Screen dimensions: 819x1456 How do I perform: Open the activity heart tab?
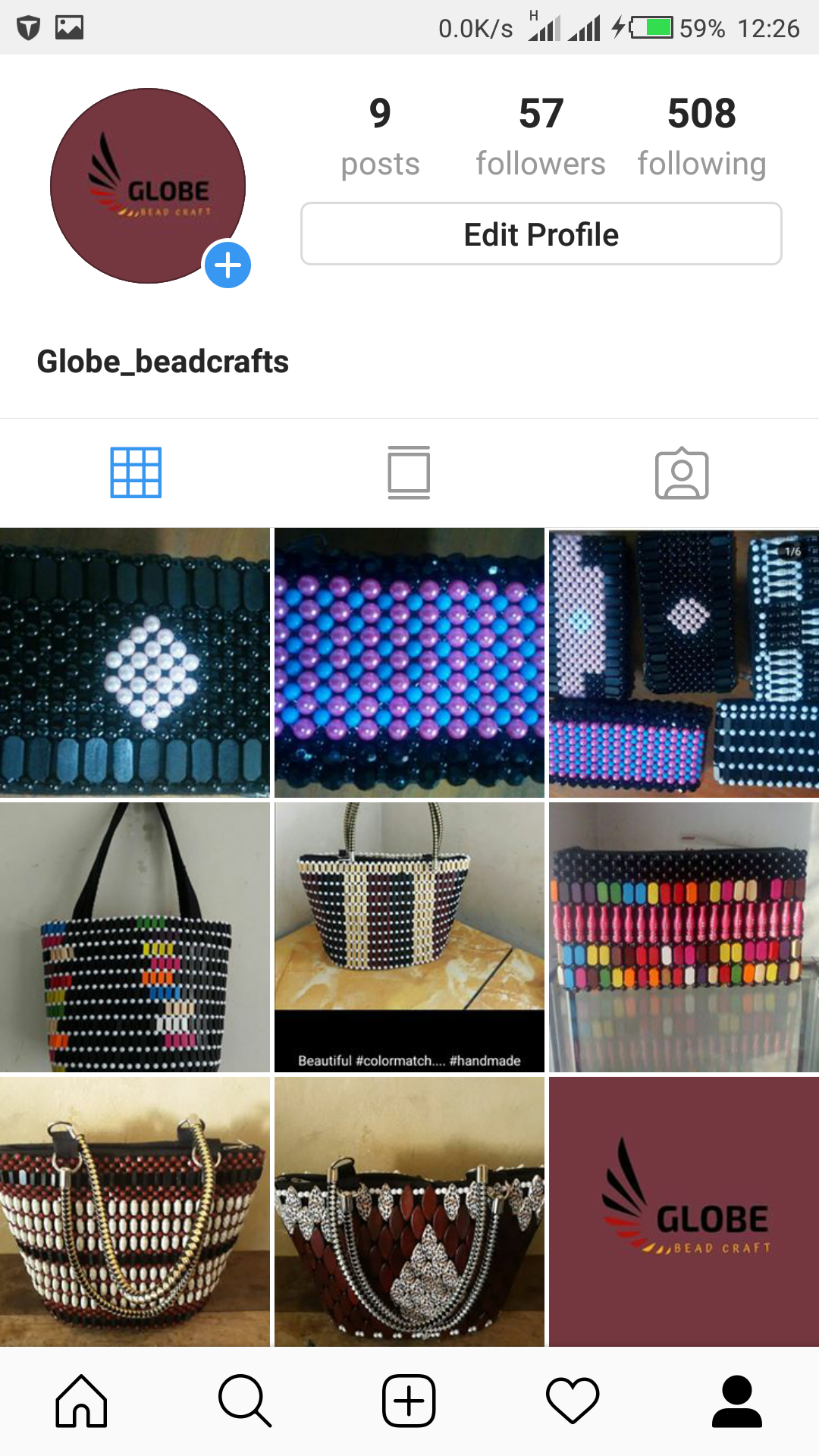pyautogui.click(x=573, y=1401)
